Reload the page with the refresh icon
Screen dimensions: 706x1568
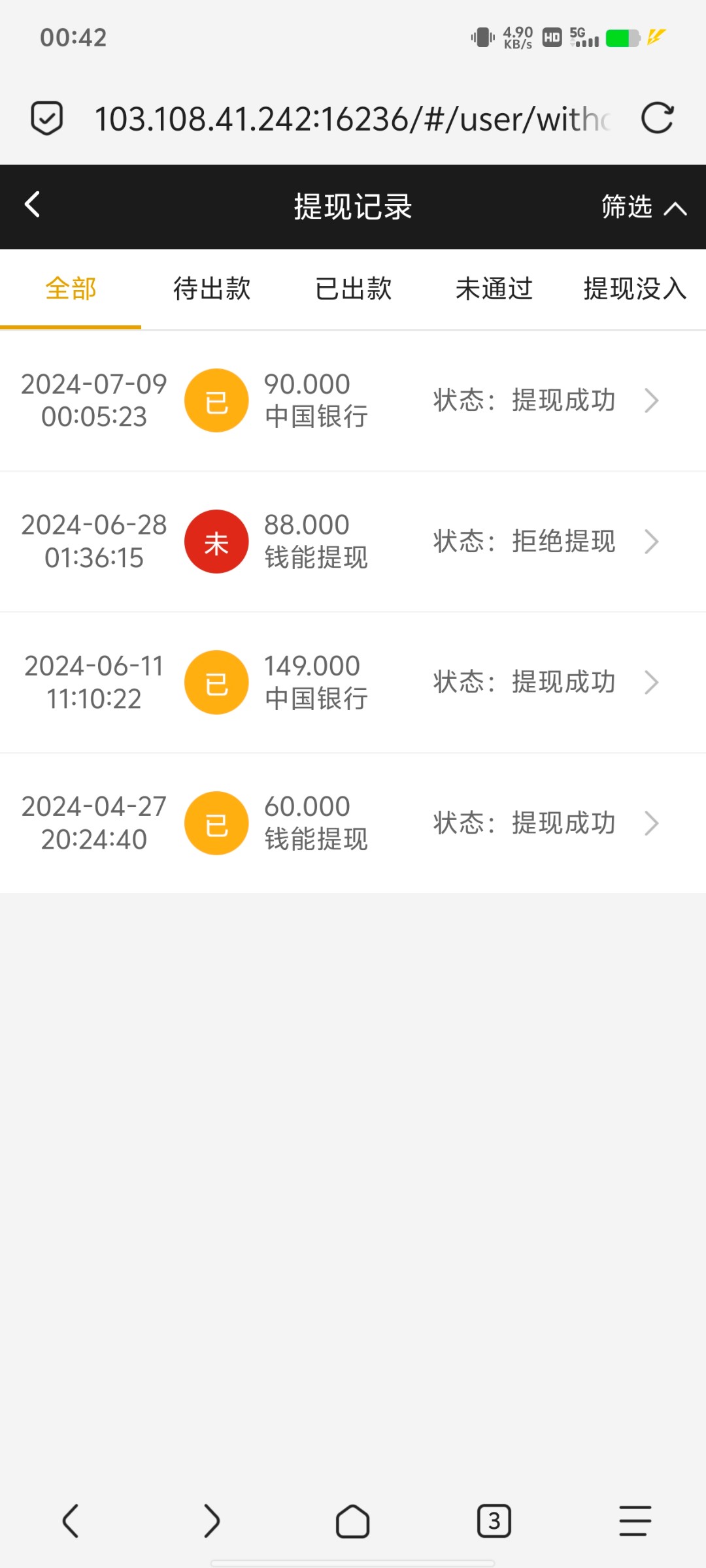pos(657,118)
